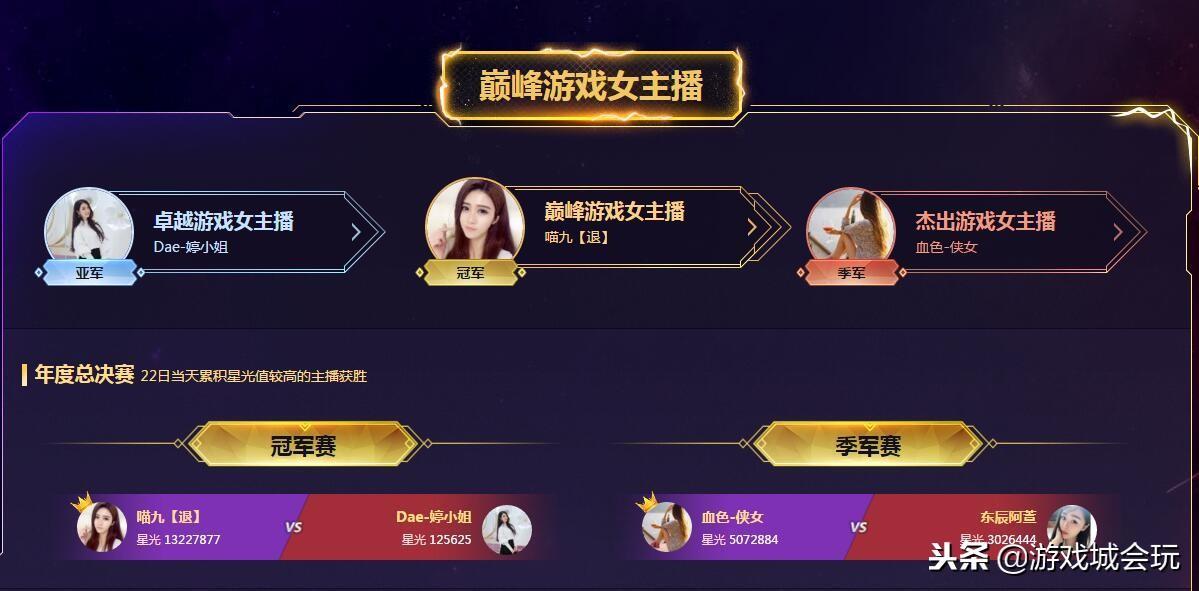Screen dimensions: 1199x591
Task: View 东辰阿萱 in the 季军赛 matchup
Action: pos(1008,527)
